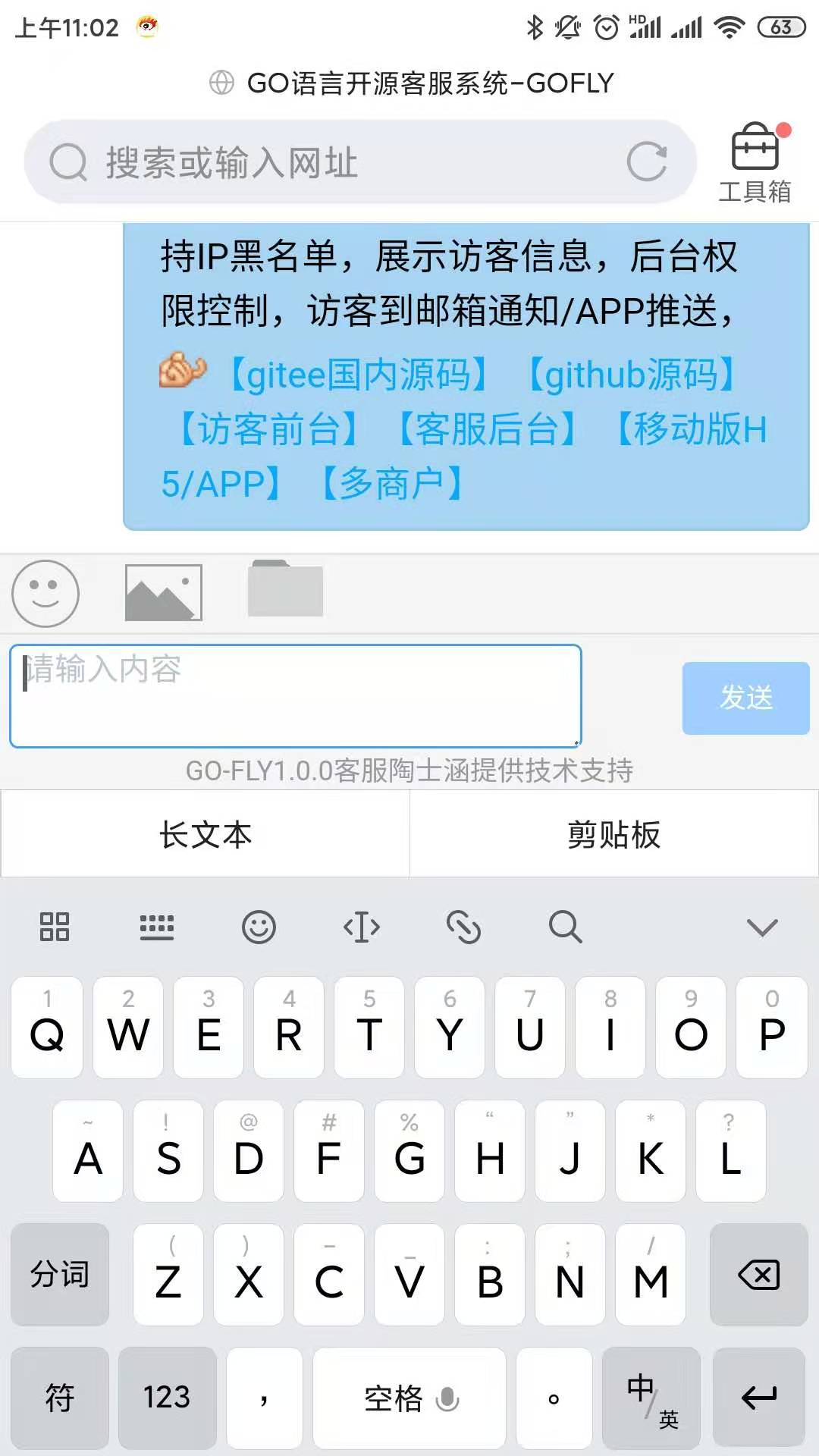
Task: Open the gitee国内源码 link
Action: tap(359, 375)
